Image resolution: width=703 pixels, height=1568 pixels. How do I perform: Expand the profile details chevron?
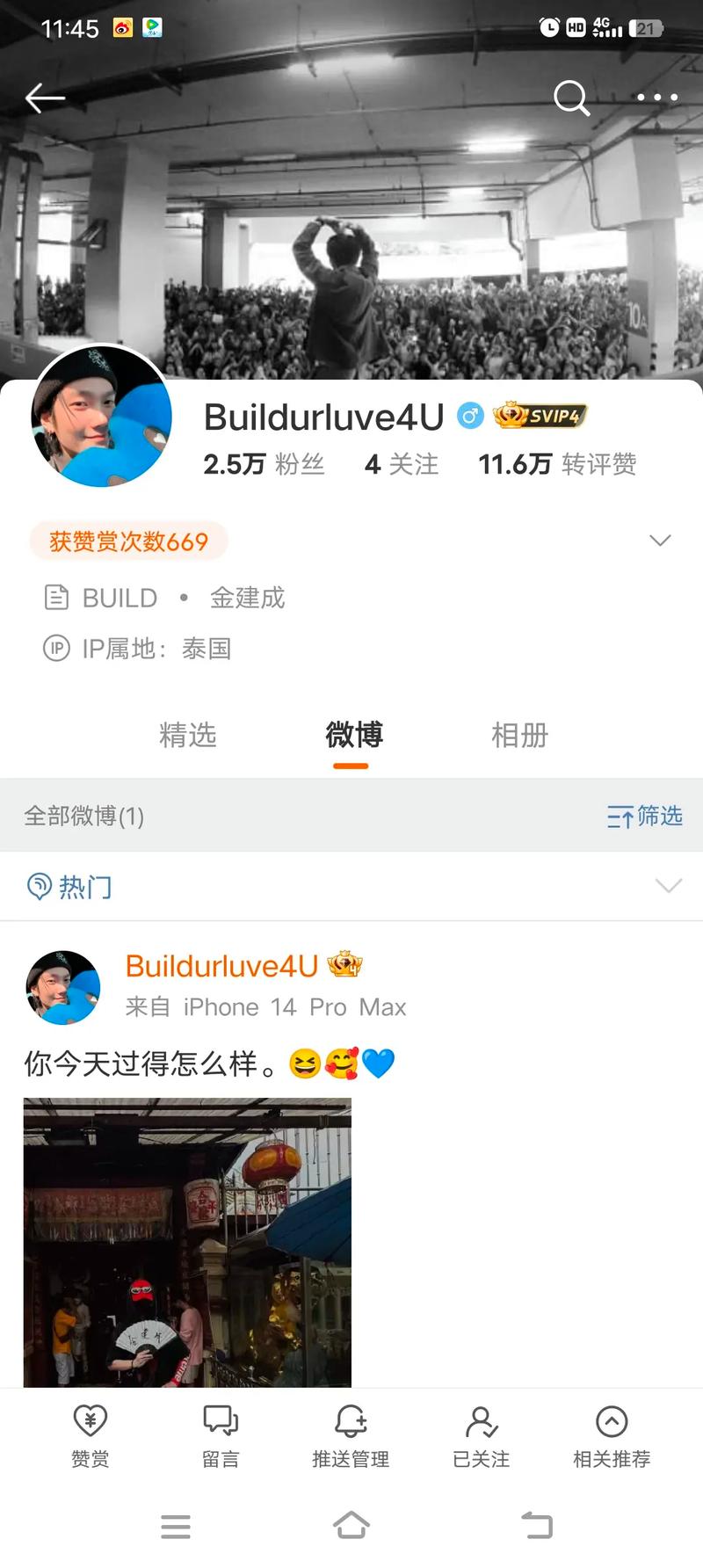point(659,540)
